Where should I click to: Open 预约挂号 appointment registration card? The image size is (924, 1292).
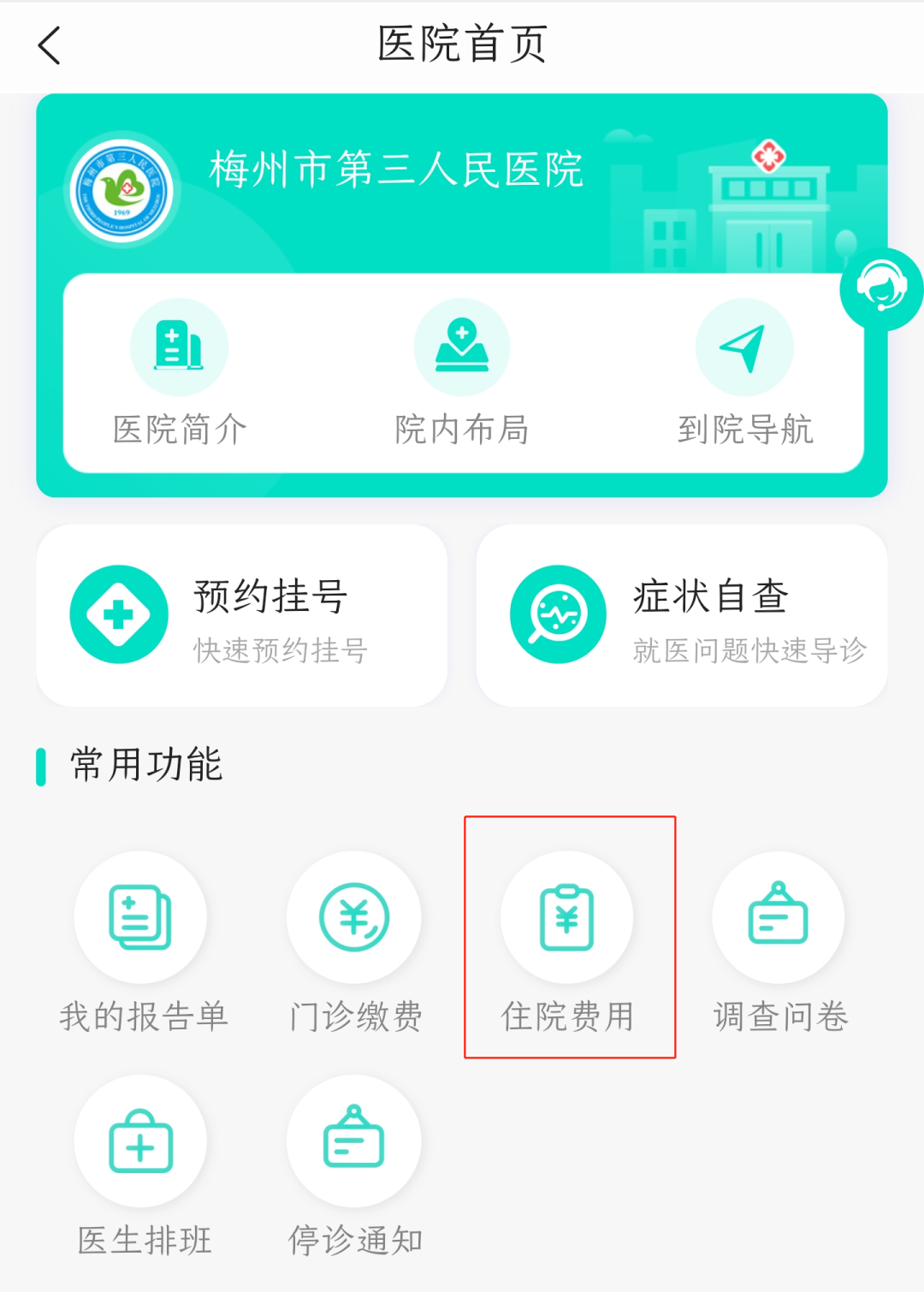coord(242,615)
